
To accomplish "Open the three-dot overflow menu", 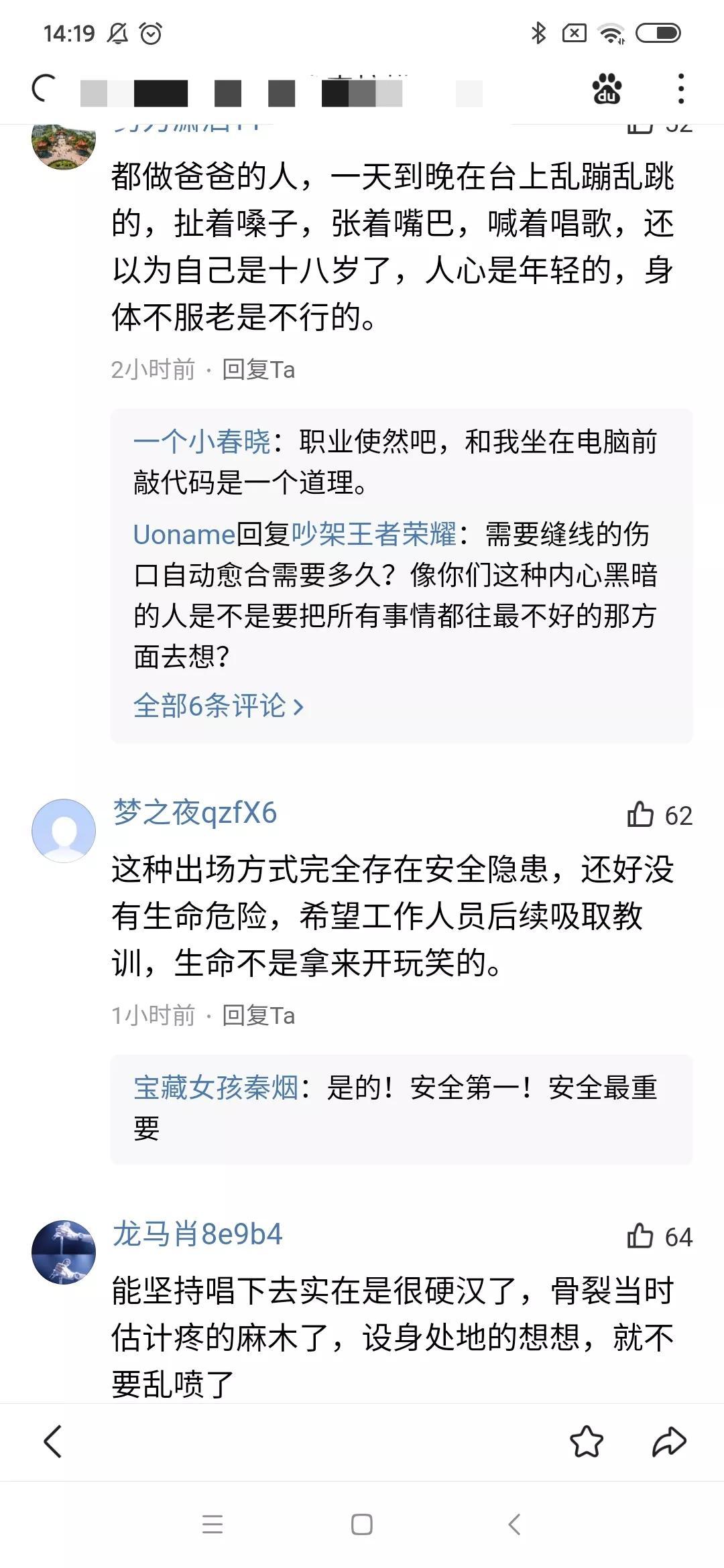I will tap(681, 88).
